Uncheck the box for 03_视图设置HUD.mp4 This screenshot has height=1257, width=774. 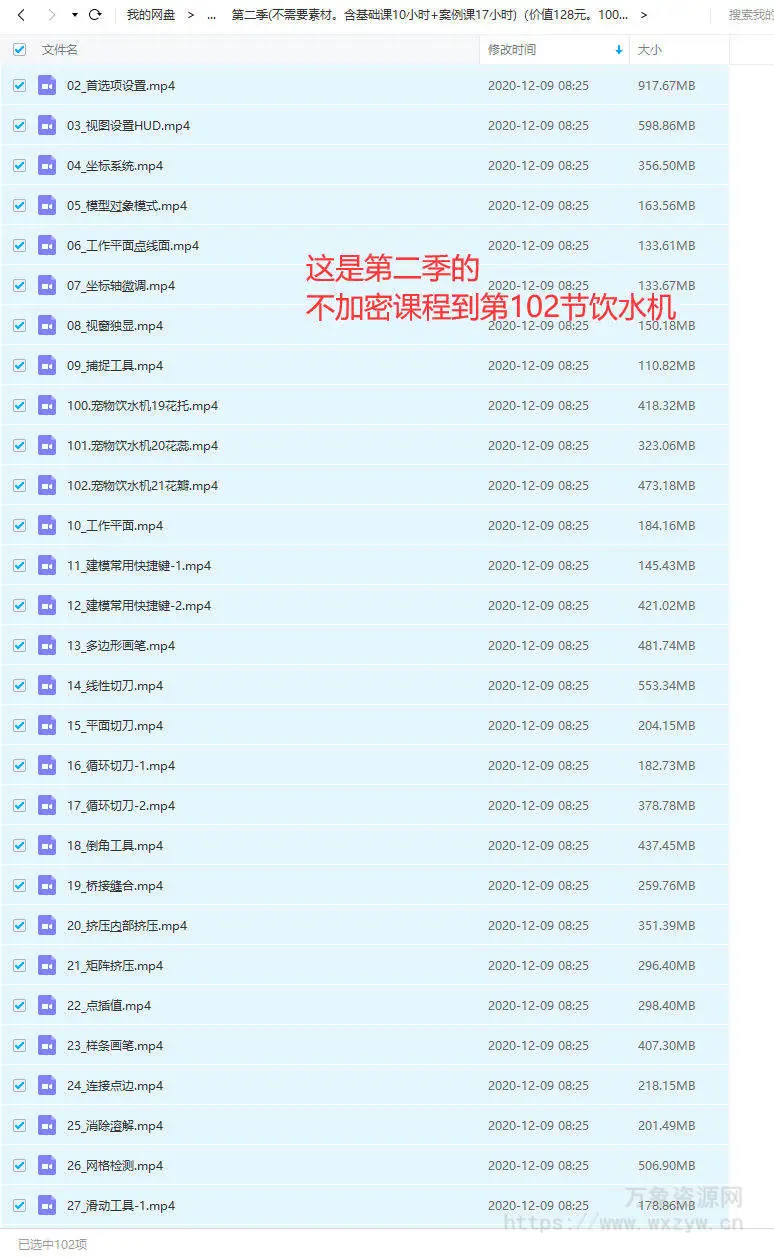[19, 126]
